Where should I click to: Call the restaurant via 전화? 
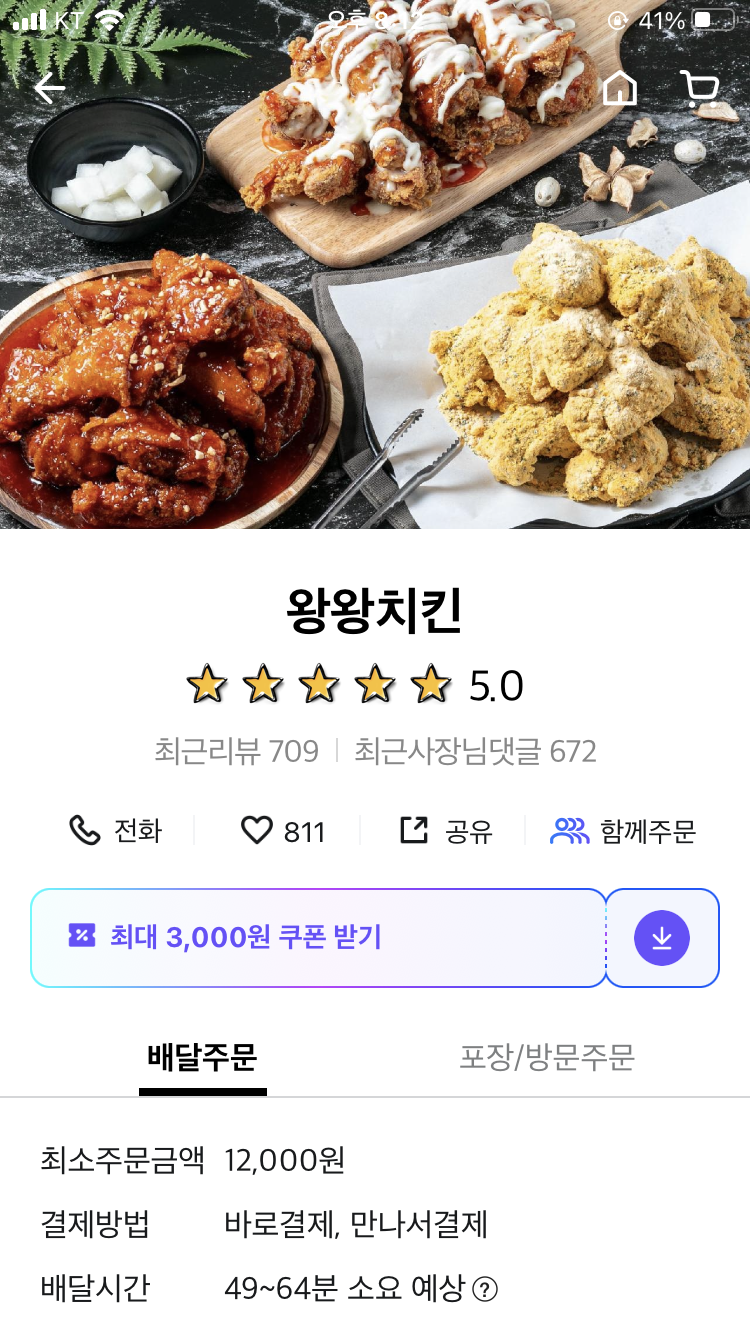coord(115,830)
